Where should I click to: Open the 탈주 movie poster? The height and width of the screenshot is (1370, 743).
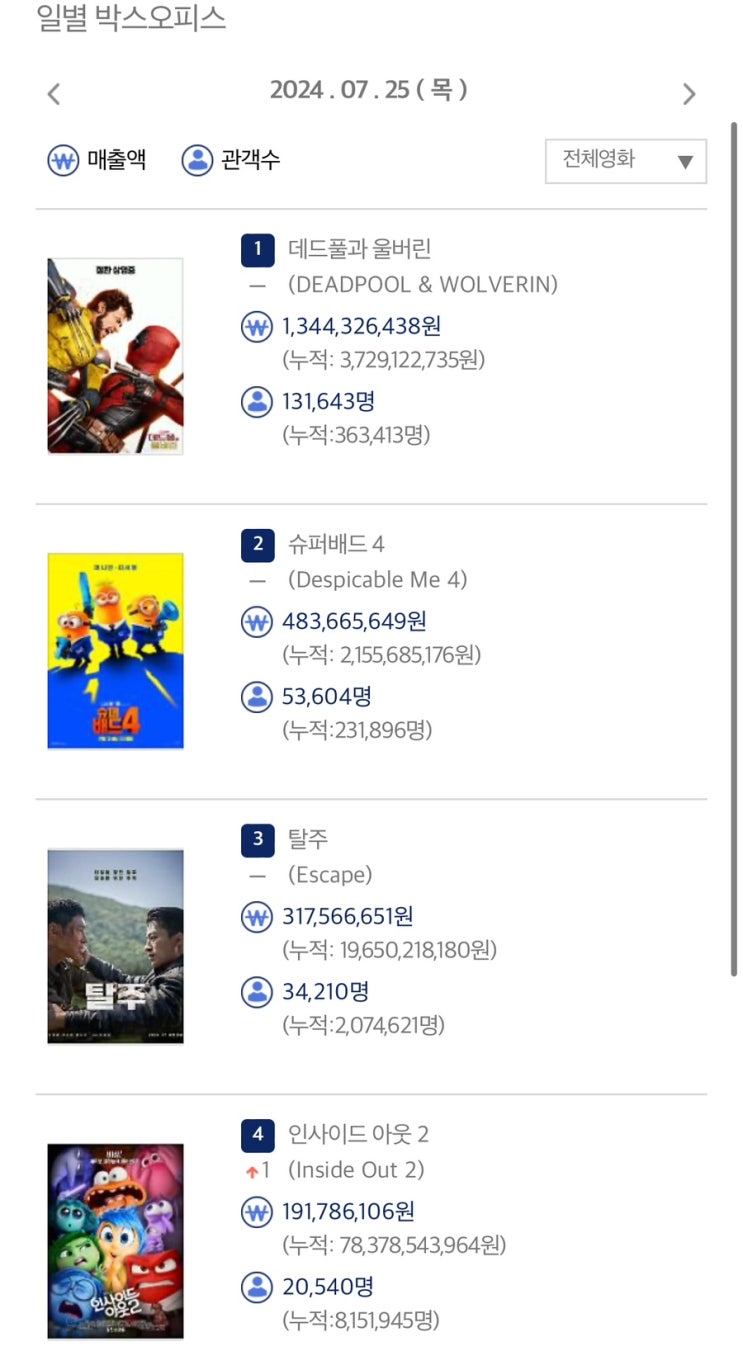tap(116, 946)
